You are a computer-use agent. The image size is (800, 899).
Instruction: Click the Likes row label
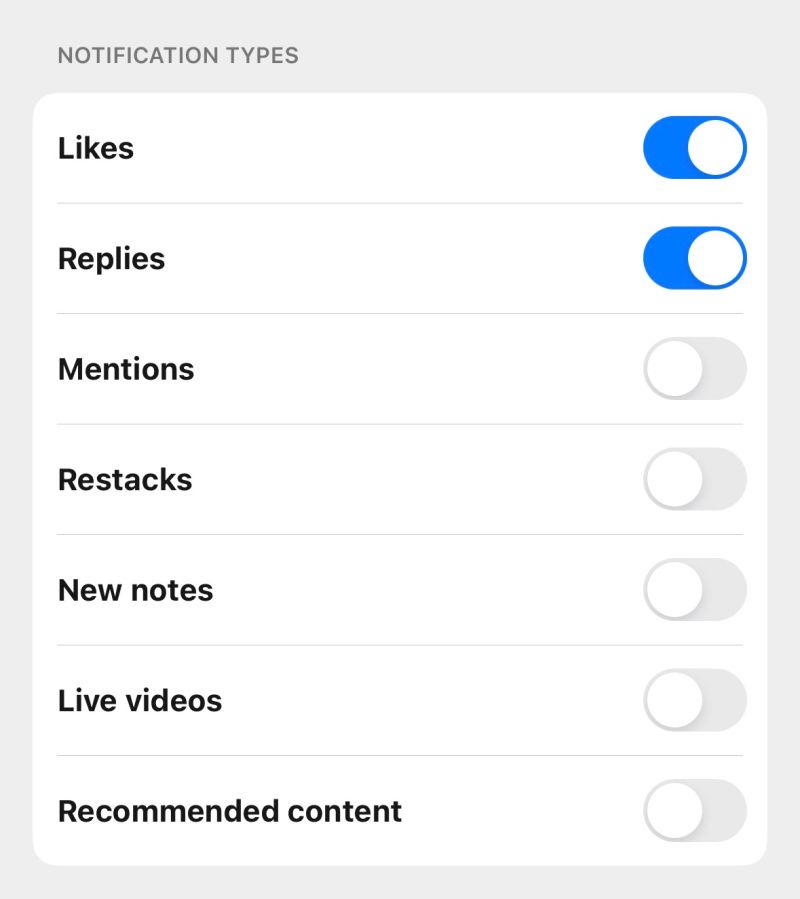click(96, 147)
